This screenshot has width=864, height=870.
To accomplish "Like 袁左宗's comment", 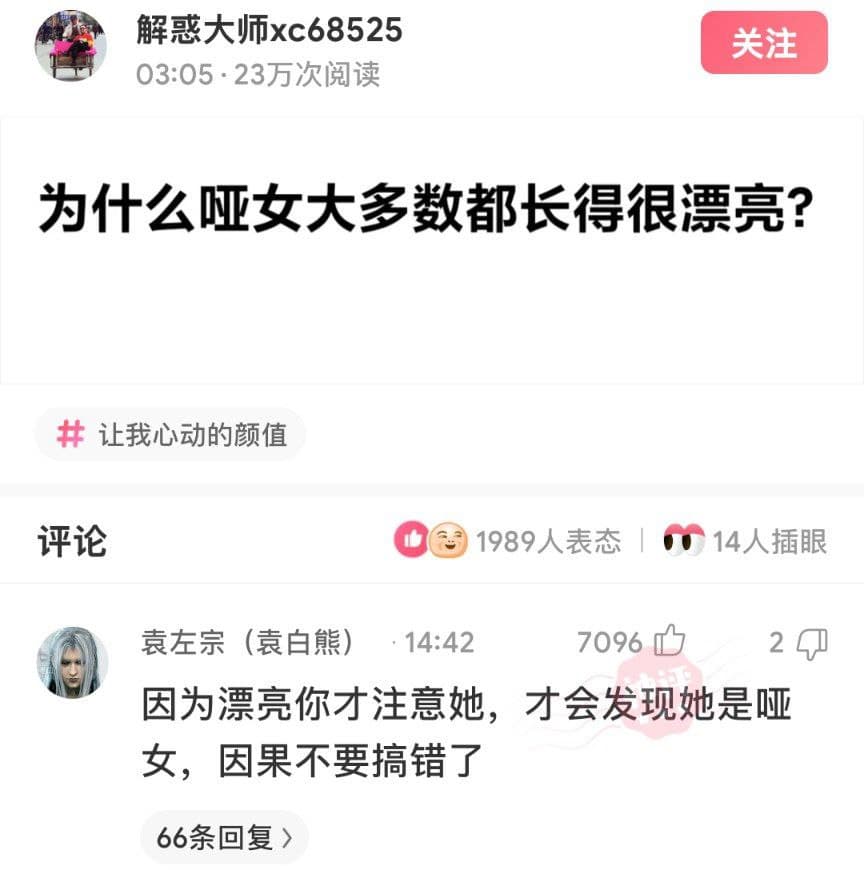I will click(x=669, y=642).
